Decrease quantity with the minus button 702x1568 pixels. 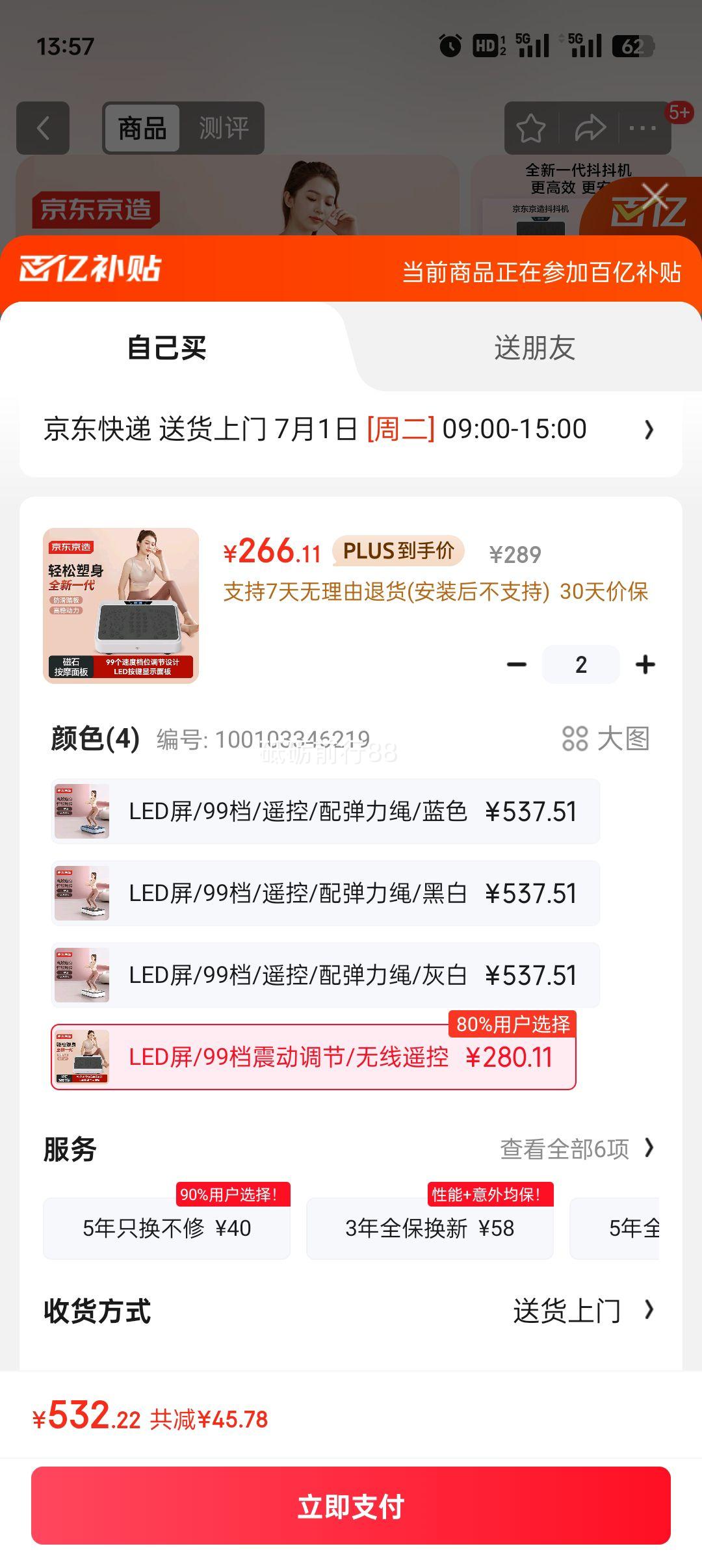pyautogui.click(x=517, y=664)
